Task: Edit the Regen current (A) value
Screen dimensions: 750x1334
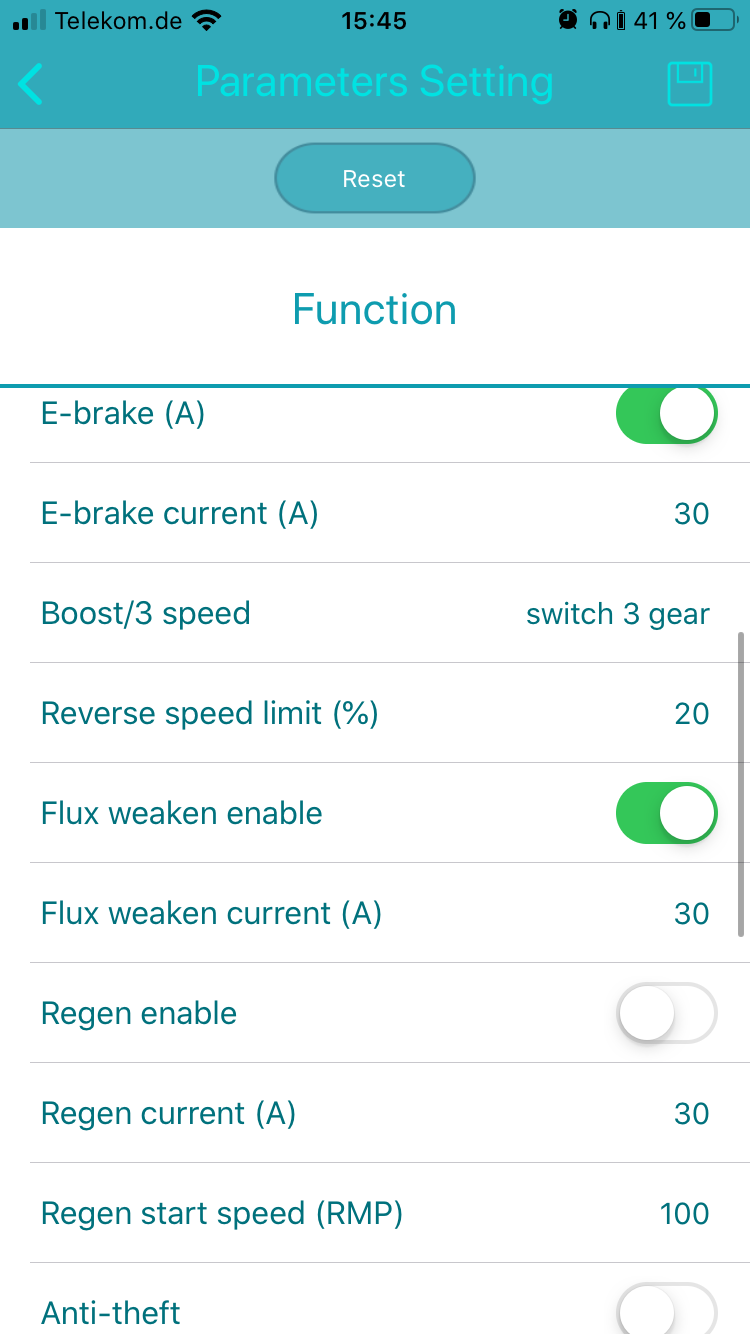Action: tap(691, 1114)
